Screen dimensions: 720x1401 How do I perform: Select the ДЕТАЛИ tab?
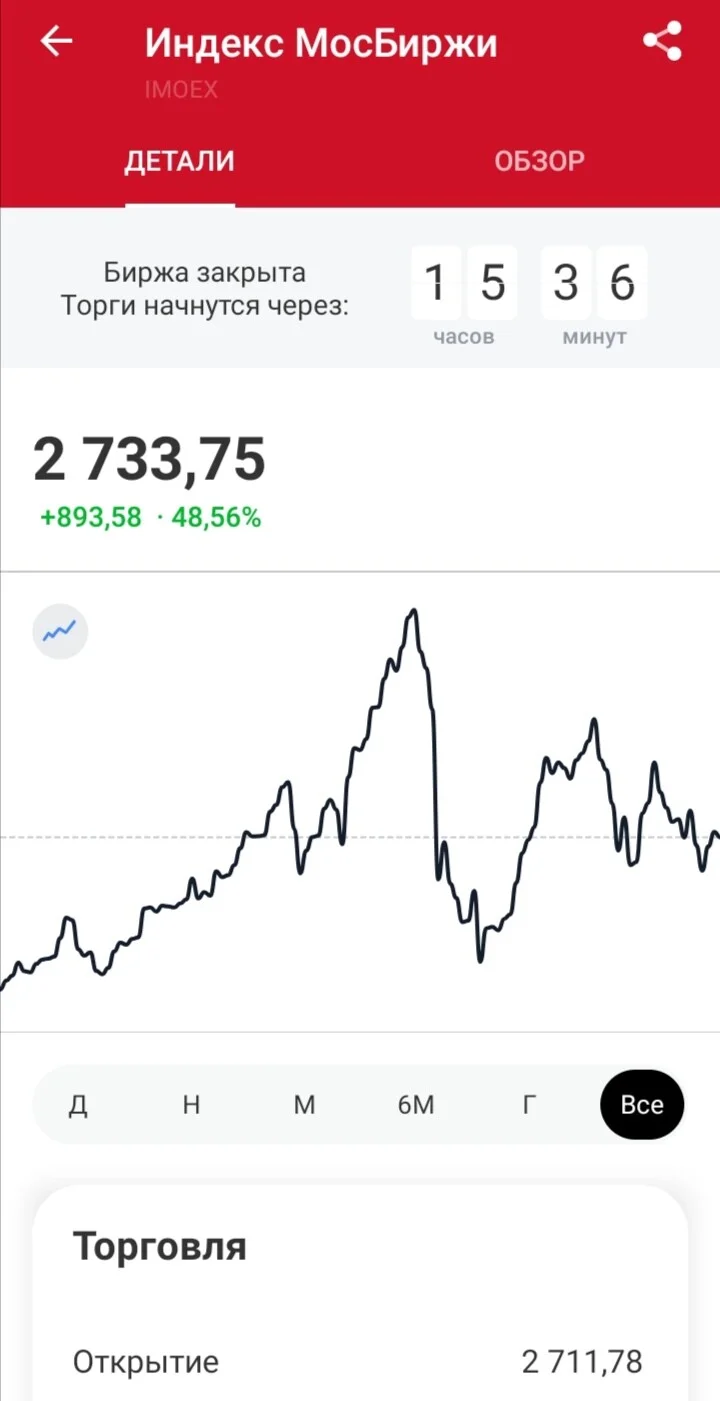coord(180,161)
